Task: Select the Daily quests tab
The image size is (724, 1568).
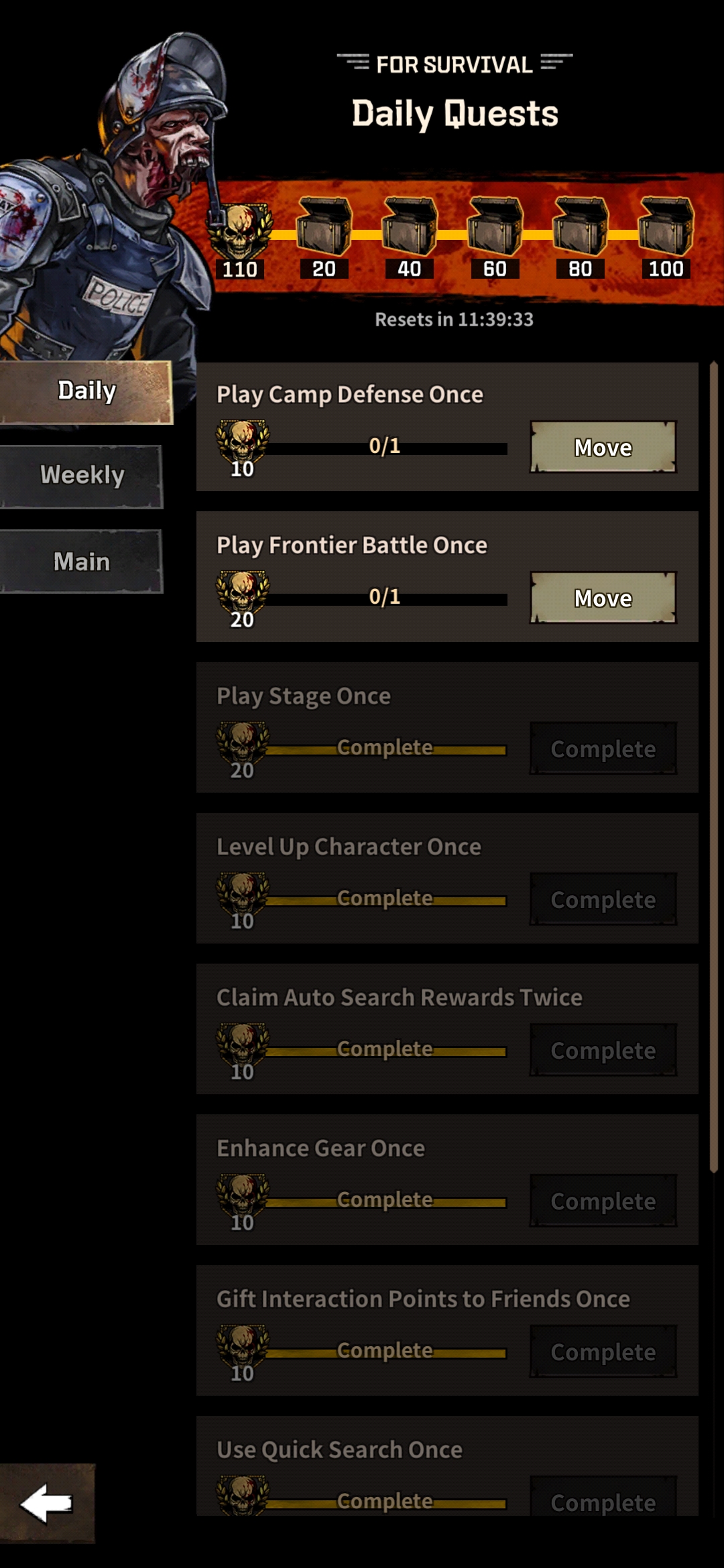Action: tap(86, 391)
